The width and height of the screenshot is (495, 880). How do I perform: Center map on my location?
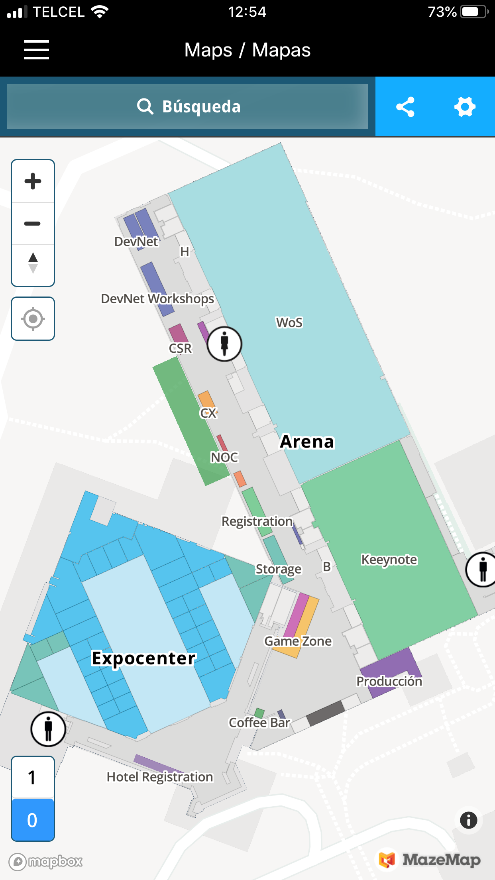tap(33, 319)
